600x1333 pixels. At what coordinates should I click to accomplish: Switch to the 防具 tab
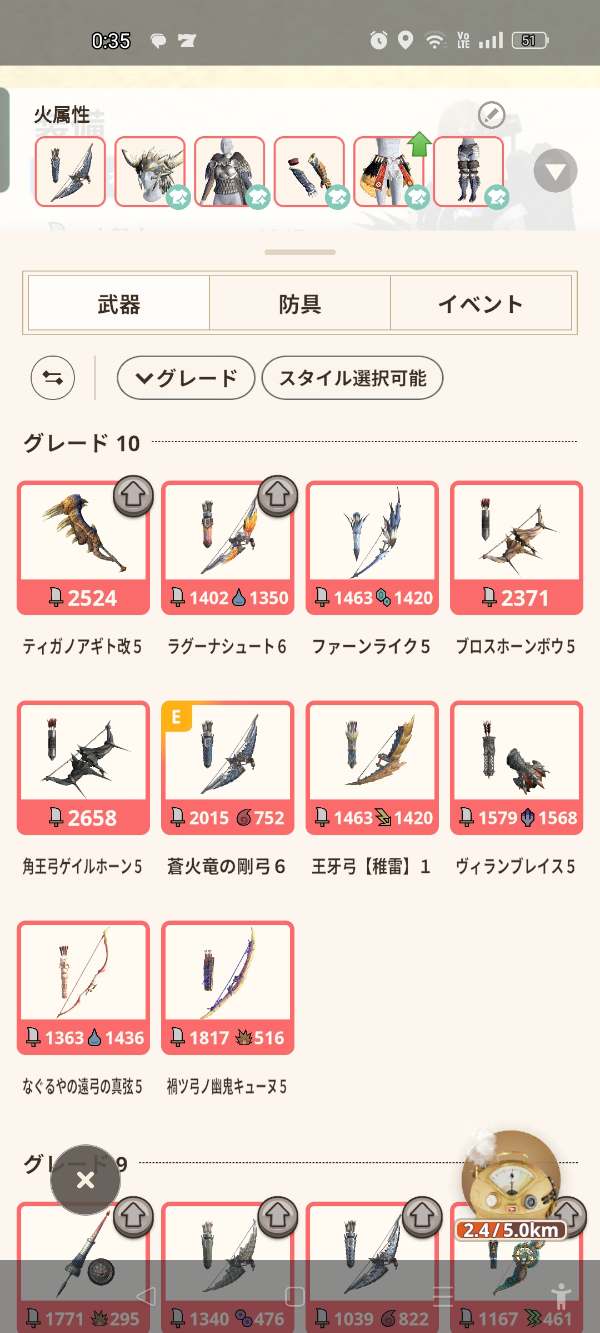[x=300, y=304]
